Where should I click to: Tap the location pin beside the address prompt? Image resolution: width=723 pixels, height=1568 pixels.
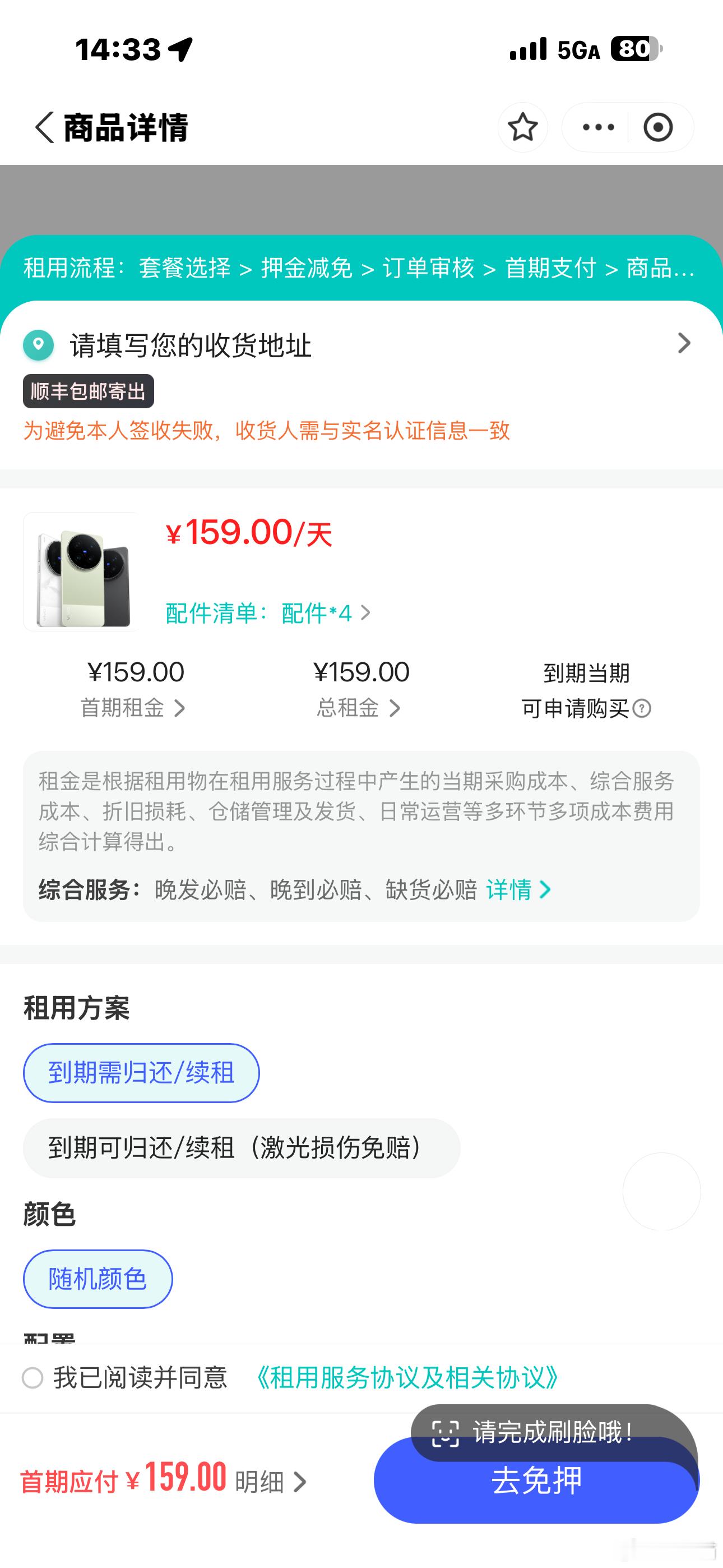[x=39, y=343]
